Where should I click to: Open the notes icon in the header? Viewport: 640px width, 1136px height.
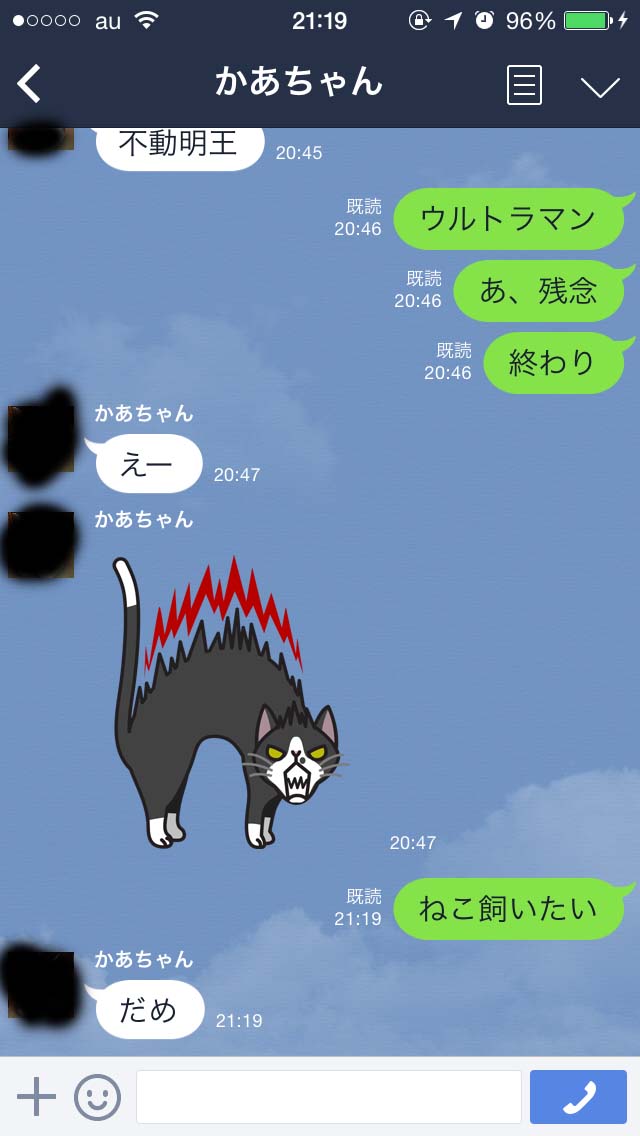[524, 85]
